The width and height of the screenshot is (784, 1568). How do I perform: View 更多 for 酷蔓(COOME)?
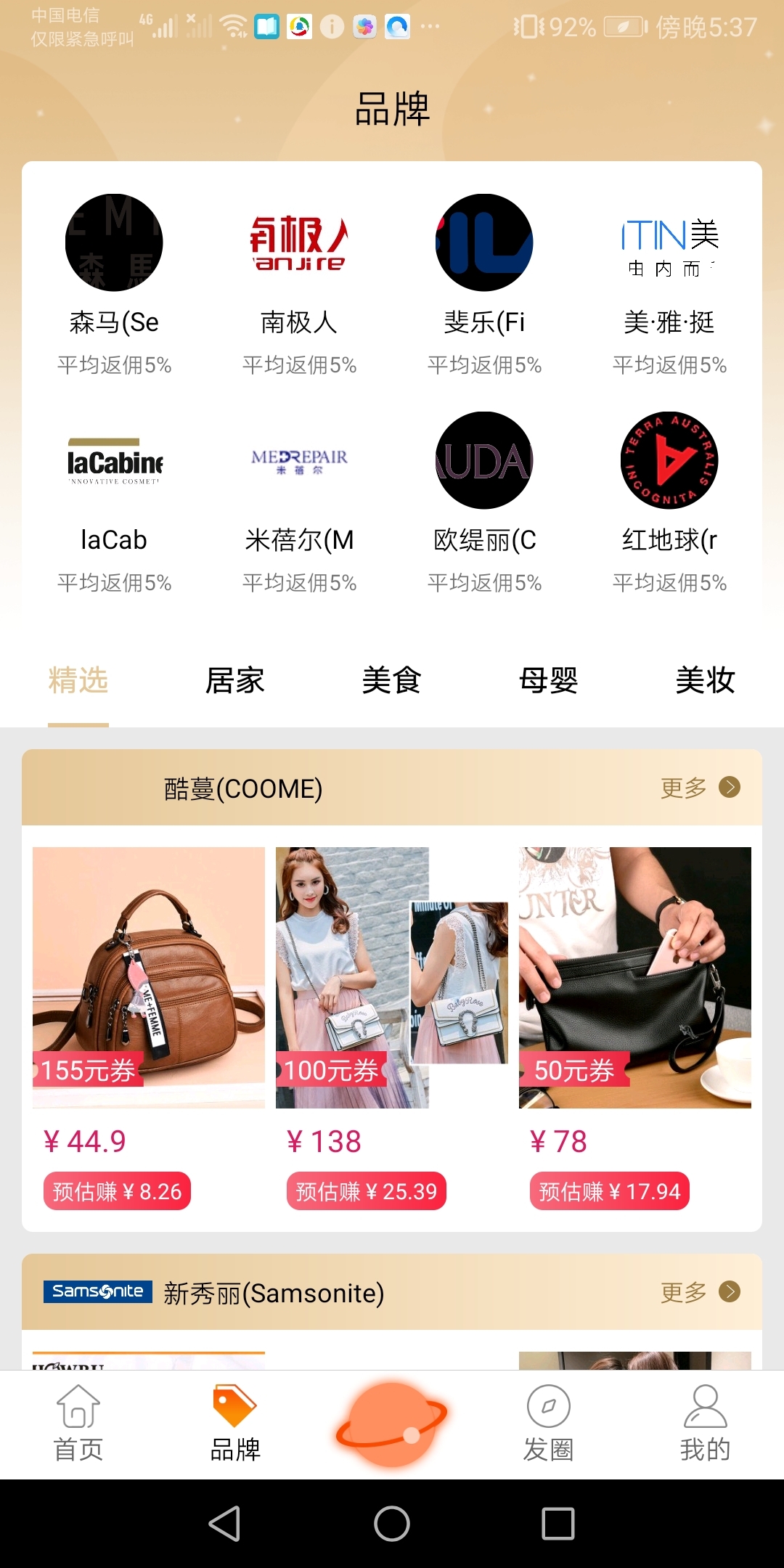point(699,788)
